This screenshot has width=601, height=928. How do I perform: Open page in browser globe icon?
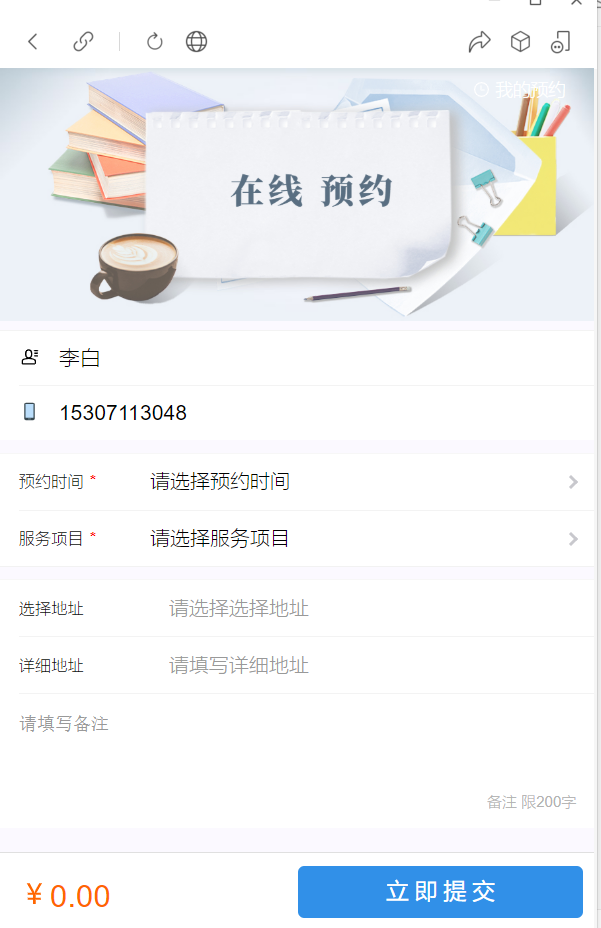click(197, 41)
